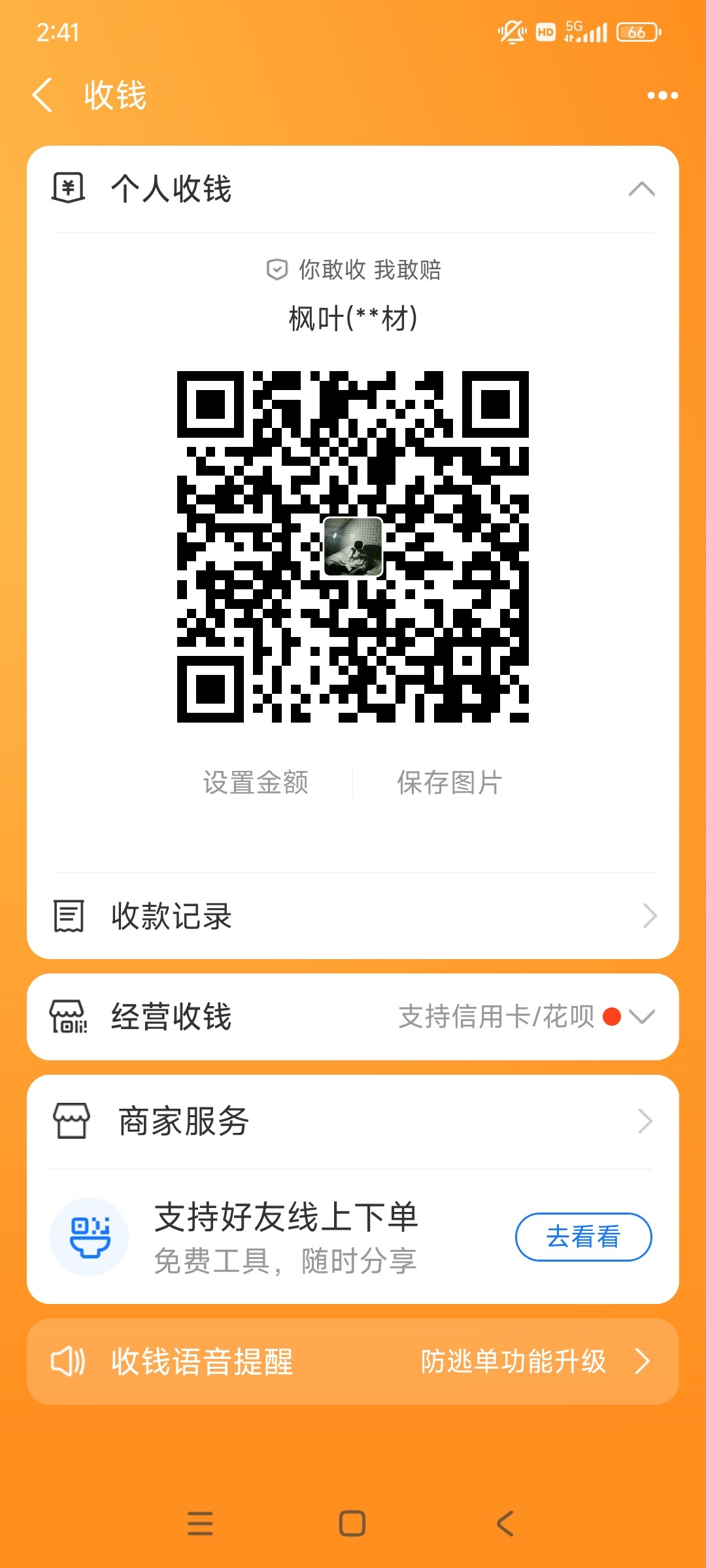
Task: Open 商家服务 merchant services
Action: coord(353,1121)
